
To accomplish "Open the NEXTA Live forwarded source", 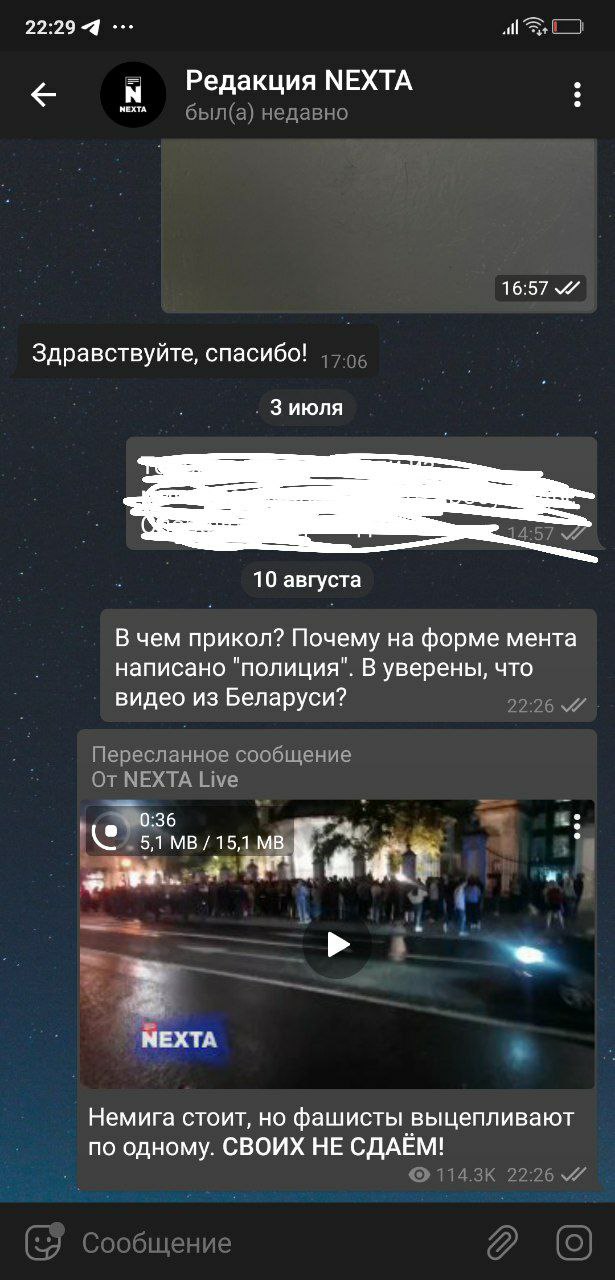I will pos(180,780).
